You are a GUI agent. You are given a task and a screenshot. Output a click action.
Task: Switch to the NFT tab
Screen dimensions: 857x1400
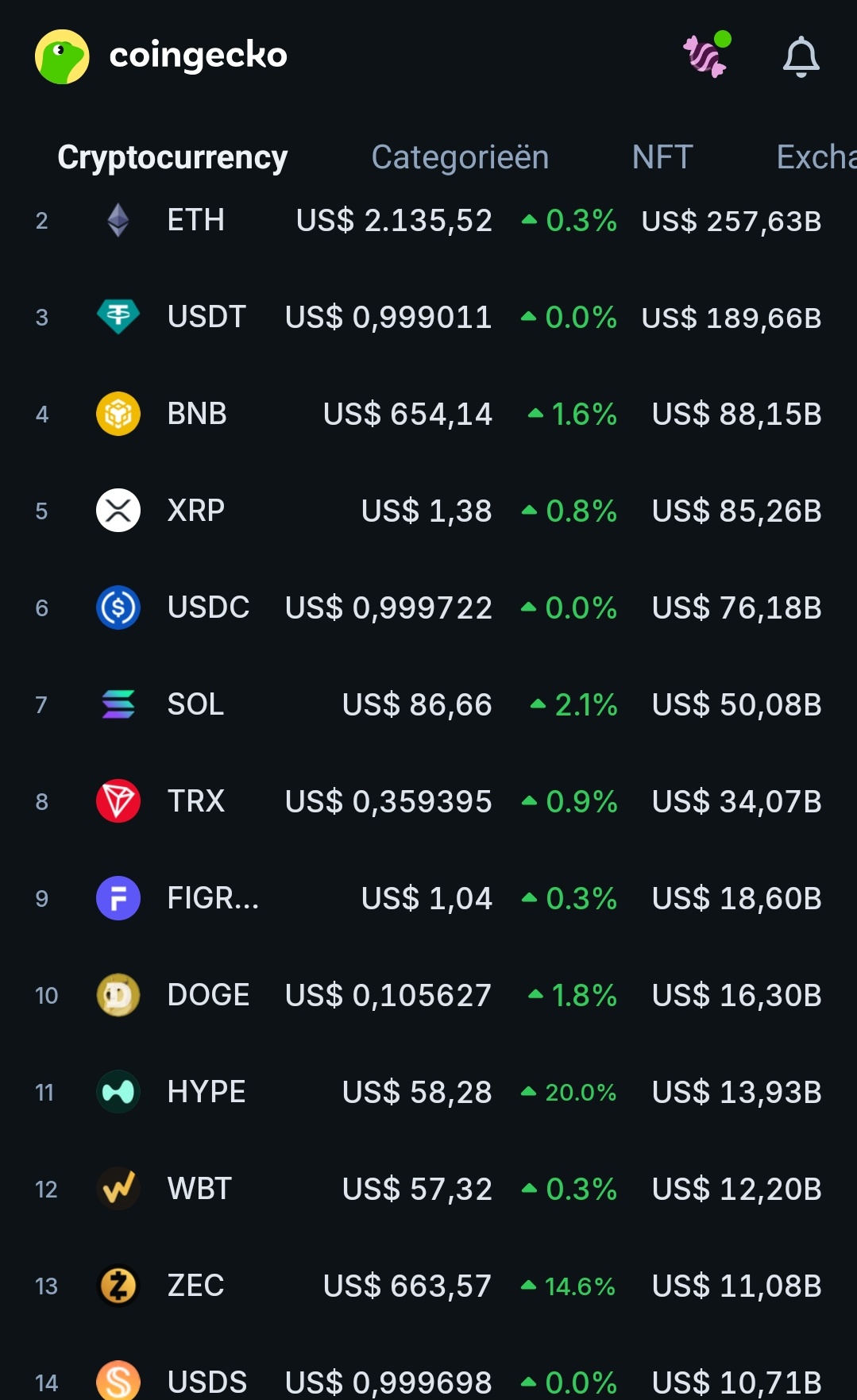click(x=662, y=157)
